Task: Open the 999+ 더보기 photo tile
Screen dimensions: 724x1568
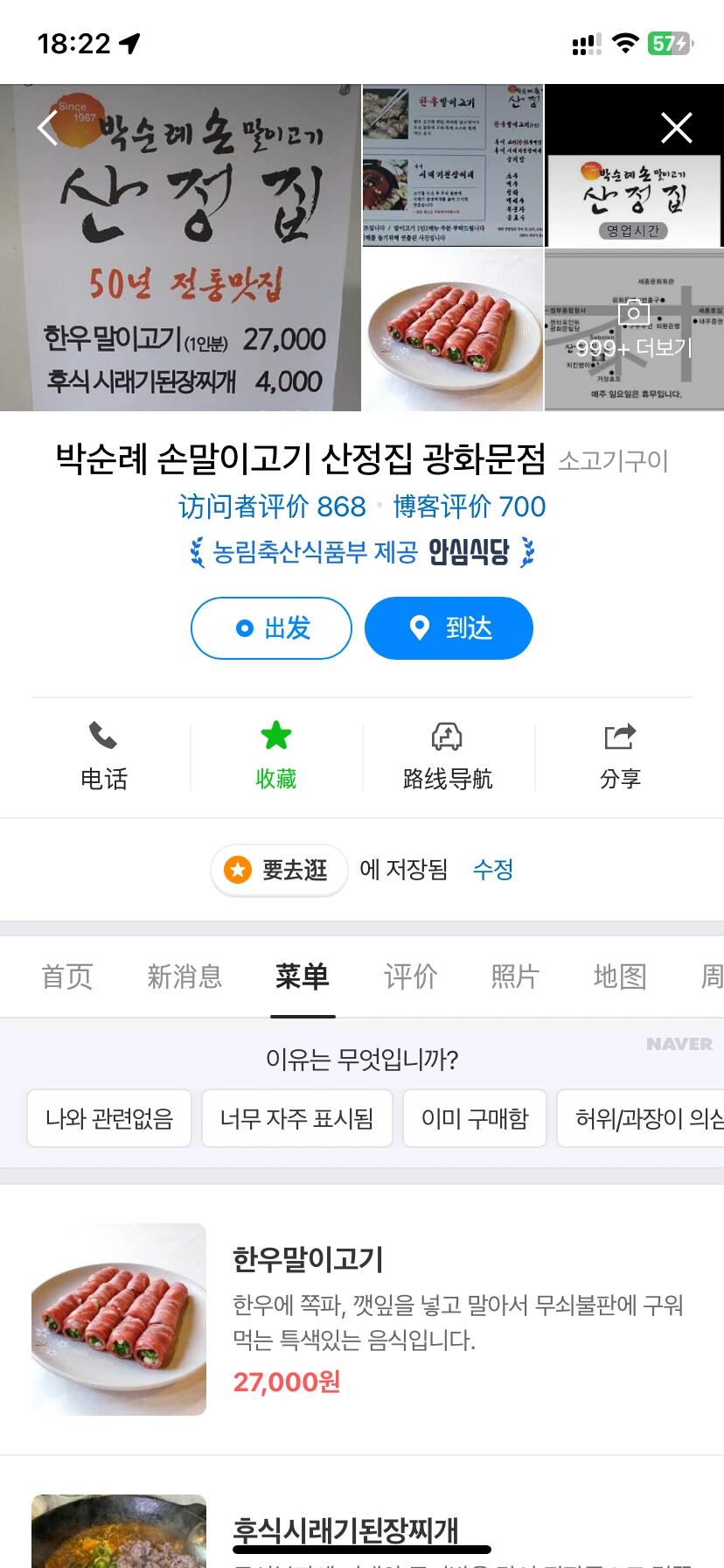Action: pos(634,330)
